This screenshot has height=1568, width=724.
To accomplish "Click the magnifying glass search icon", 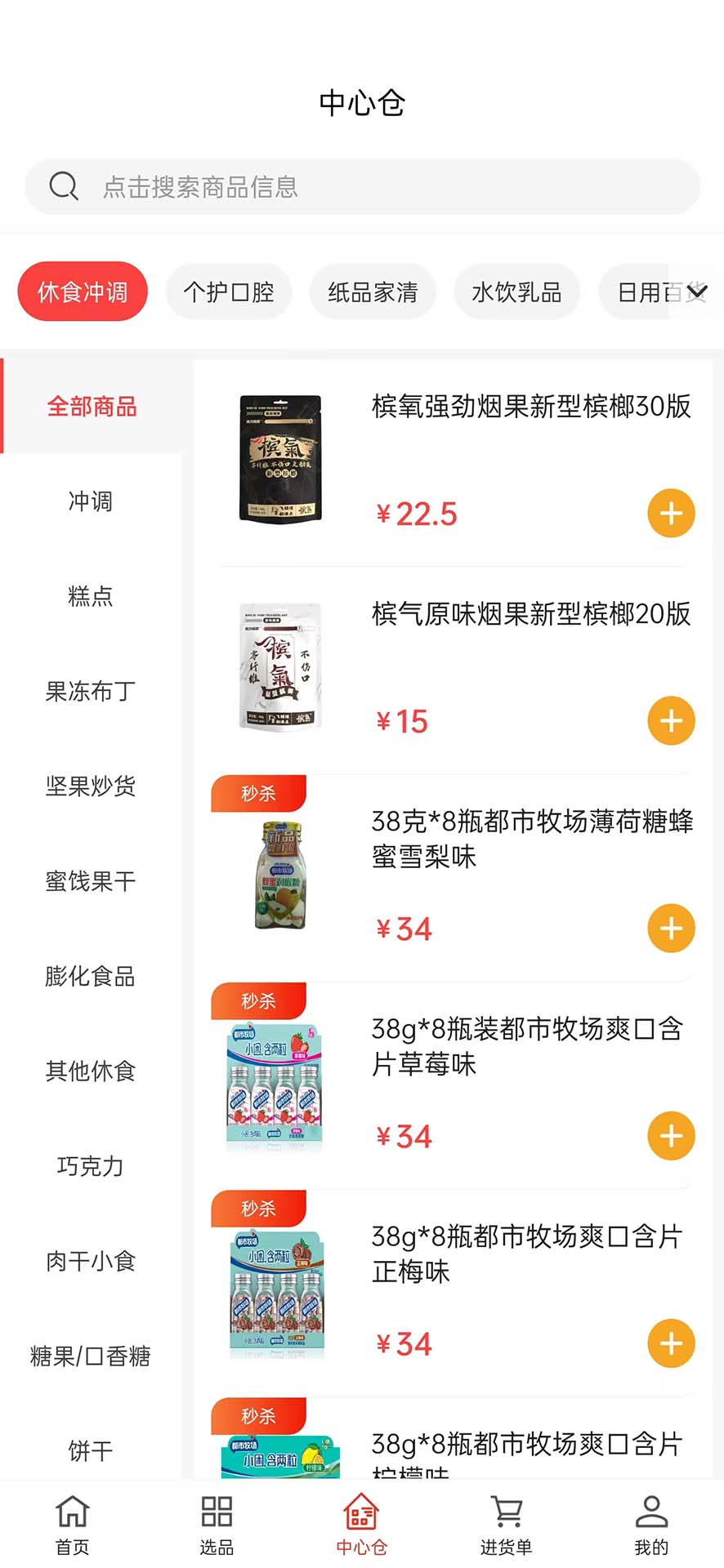I will coord(65,186).
